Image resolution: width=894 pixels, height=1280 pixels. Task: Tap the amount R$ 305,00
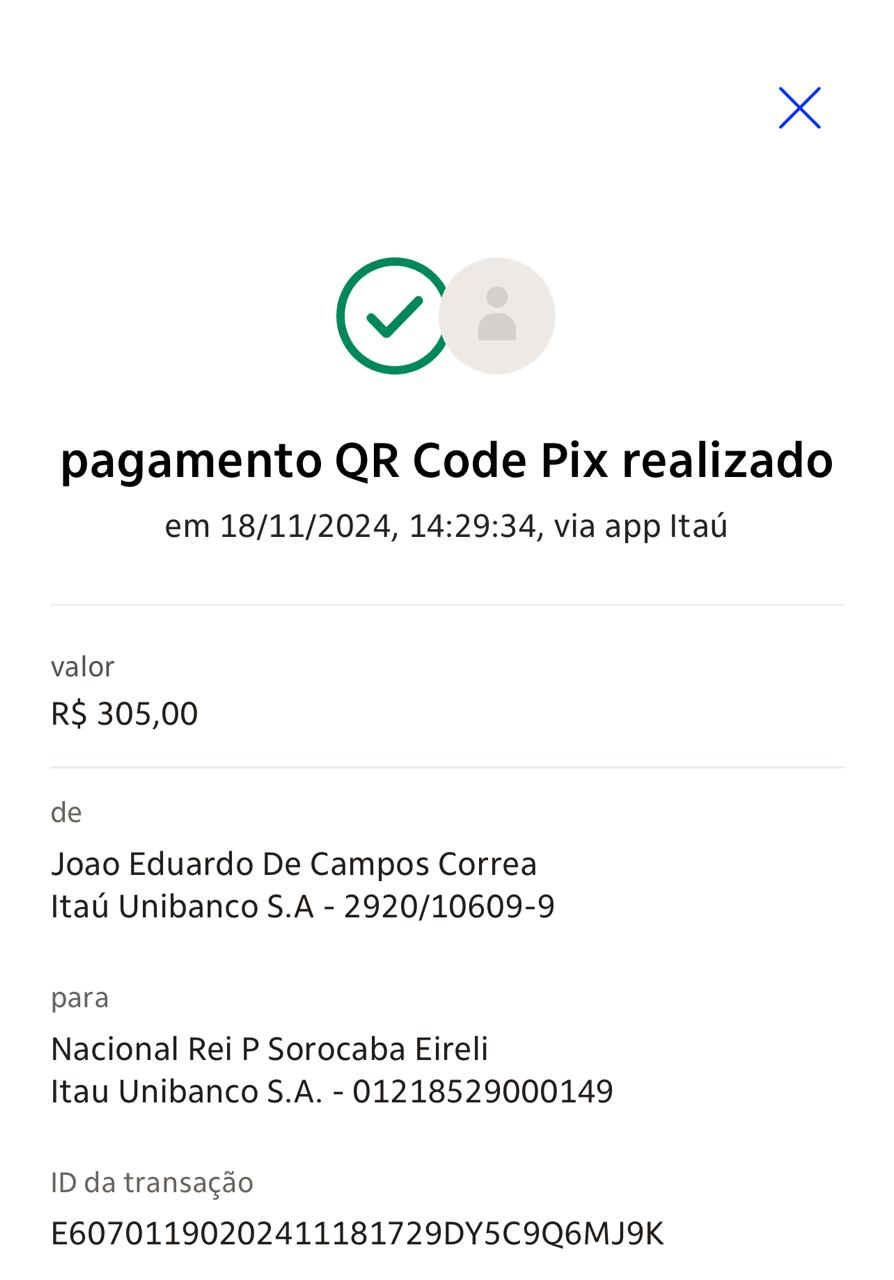tap(125, 713)
